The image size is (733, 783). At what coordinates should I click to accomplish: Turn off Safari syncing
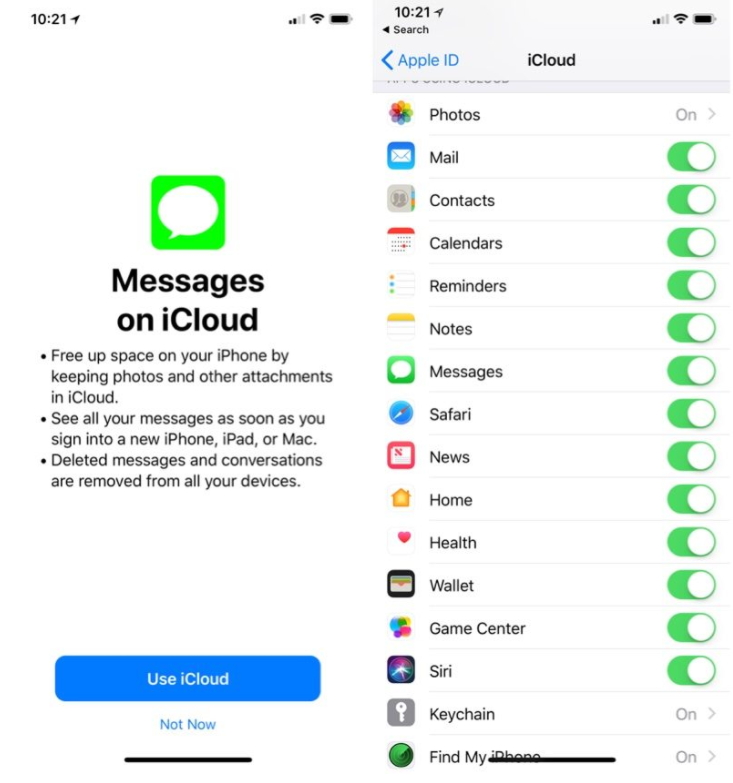691,414
